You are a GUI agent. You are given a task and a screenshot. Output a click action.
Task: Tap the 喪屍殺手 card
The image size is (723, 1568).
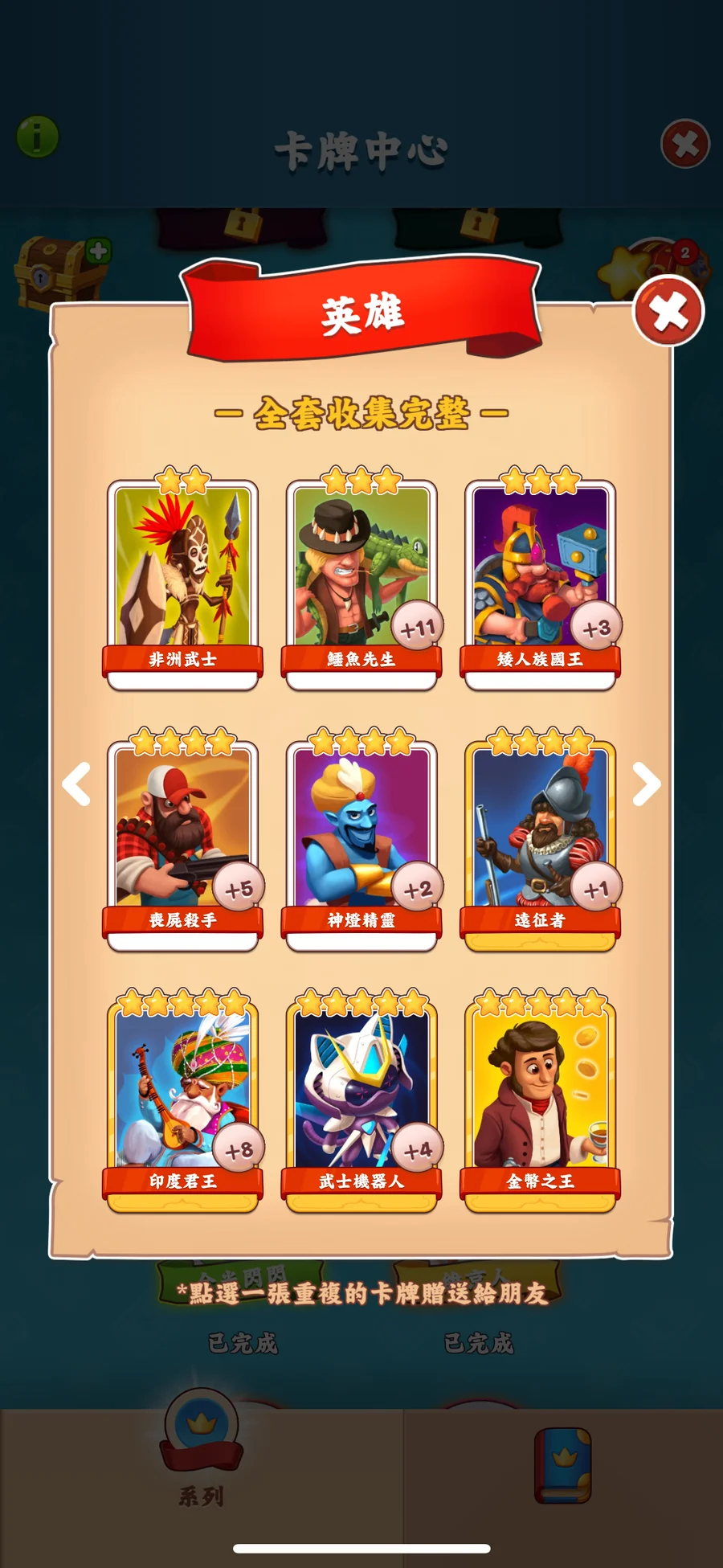[183, 840]
